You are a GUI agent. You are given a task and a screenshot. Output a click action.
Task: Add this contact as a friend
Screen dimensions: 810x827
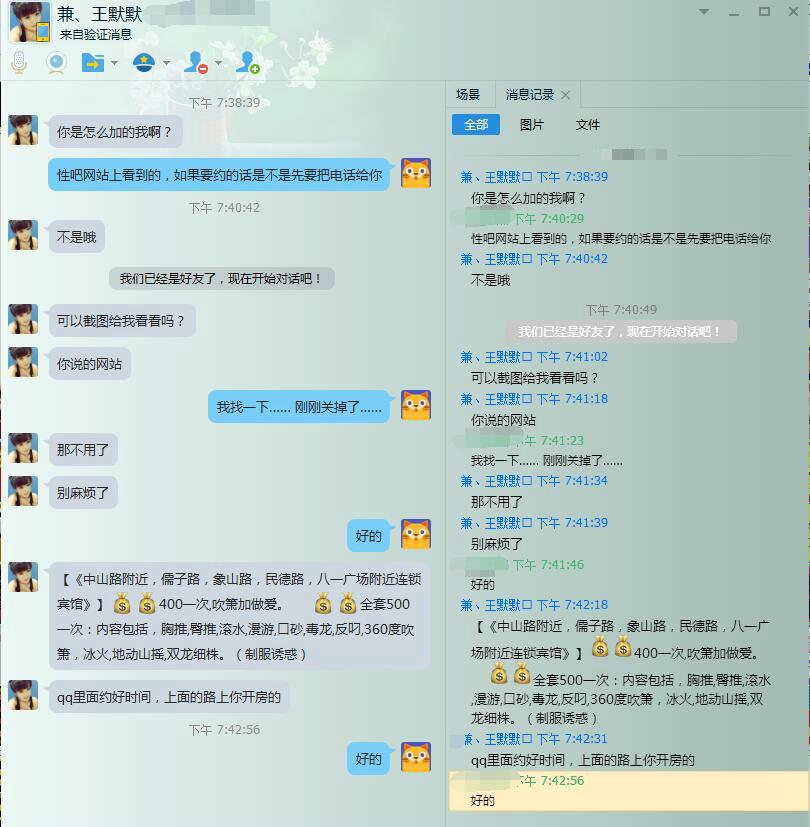coord(247,63)
